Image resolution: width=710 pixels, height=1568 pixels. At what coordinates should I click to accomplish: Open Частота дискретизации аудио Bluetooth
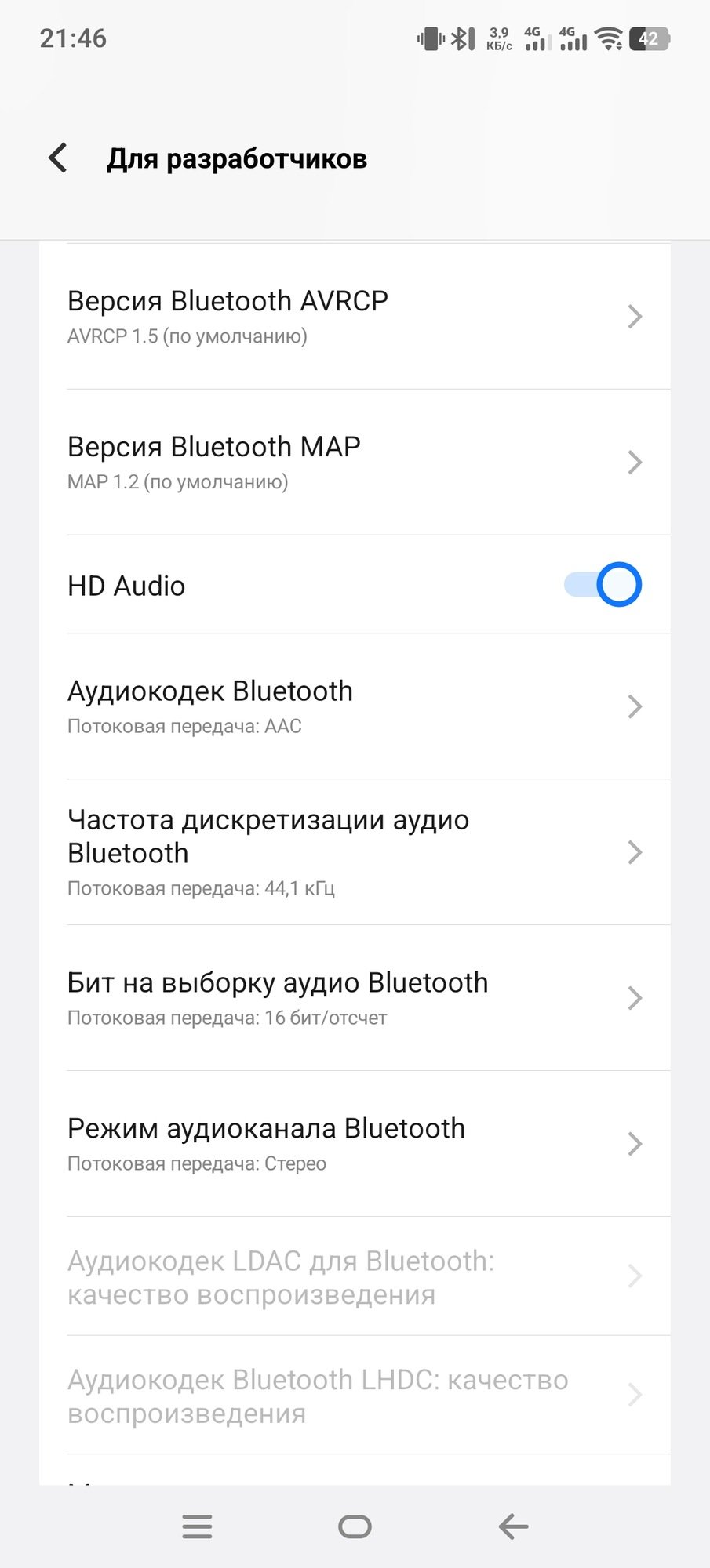point(355,852)
